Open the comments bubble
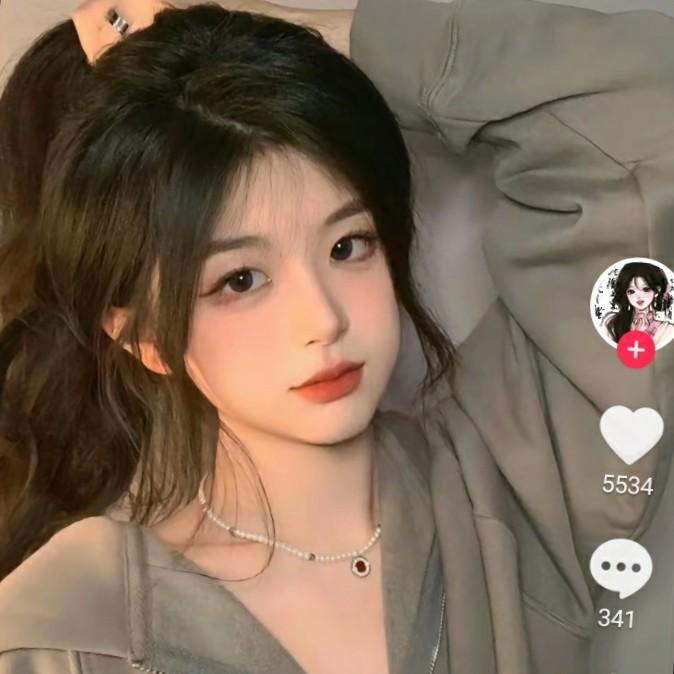 point(621,568)
